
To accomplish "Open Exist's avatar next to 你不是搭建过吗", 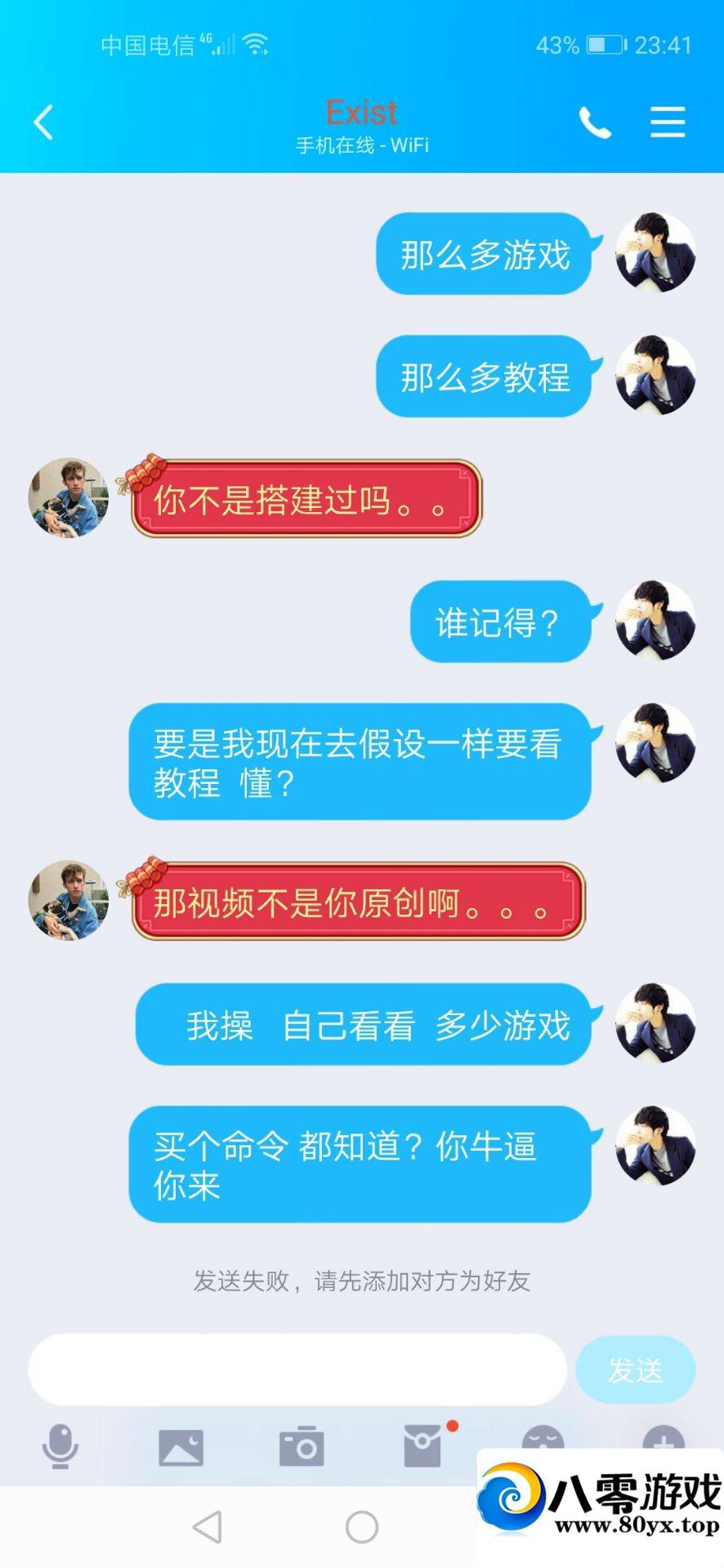I will (69, 497).
